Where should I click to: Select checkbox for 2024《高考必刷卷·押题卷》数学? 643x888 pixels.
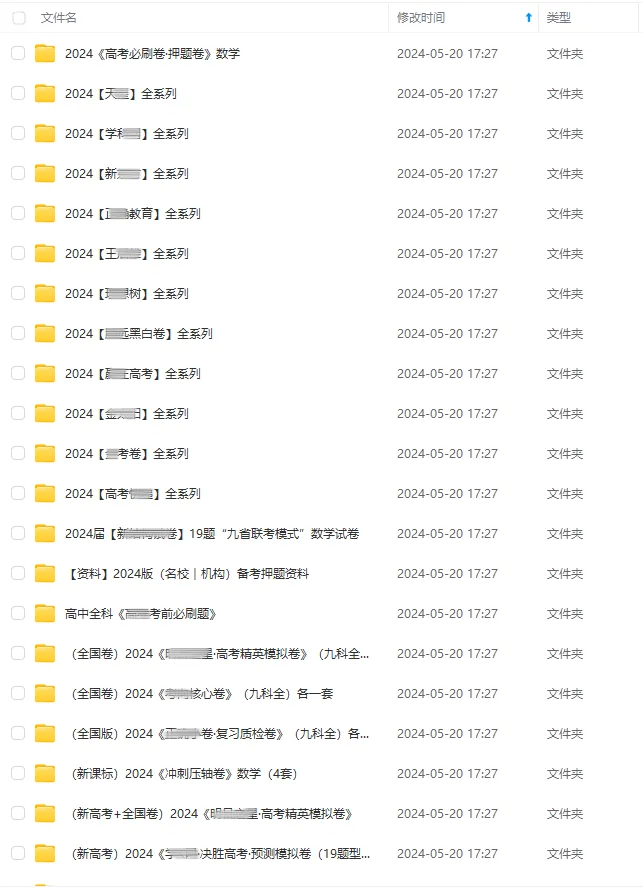18,53
